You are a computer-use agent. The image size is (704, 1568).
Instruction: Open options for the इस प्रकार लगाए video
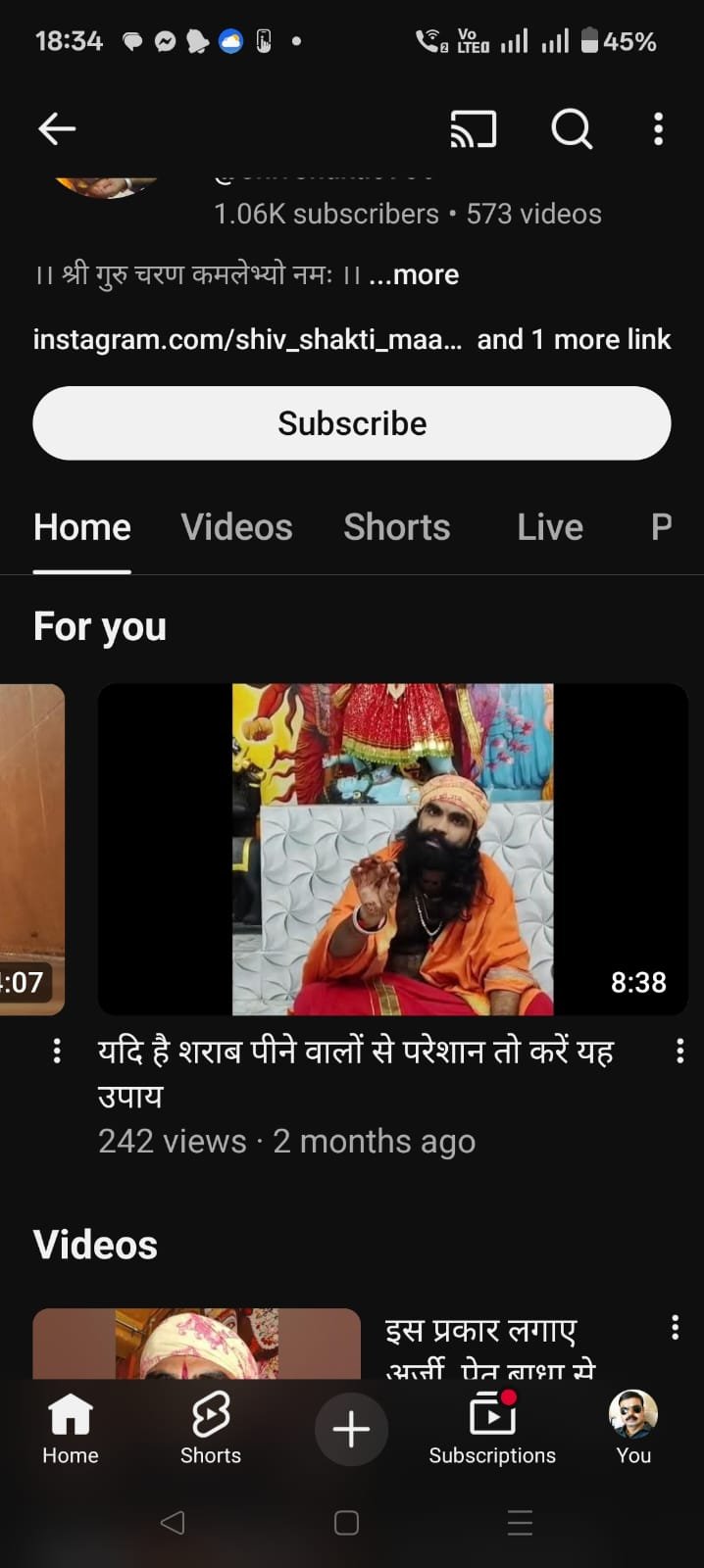coord(675,1327)
